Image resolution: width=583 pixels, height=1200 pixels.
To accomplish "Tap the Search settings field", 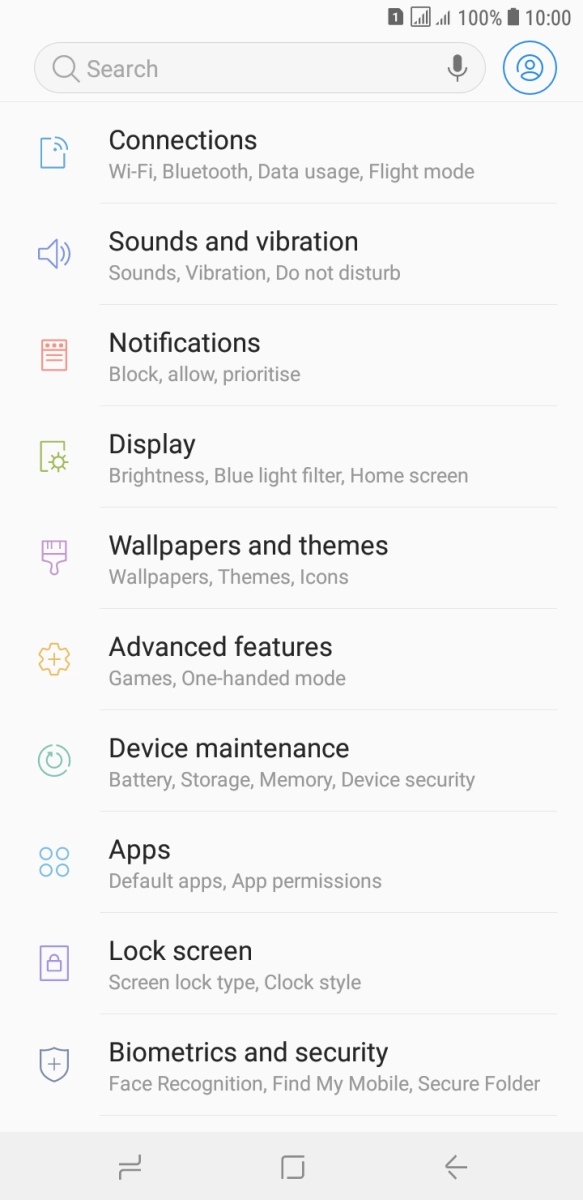I will click(x=259, y=69).
